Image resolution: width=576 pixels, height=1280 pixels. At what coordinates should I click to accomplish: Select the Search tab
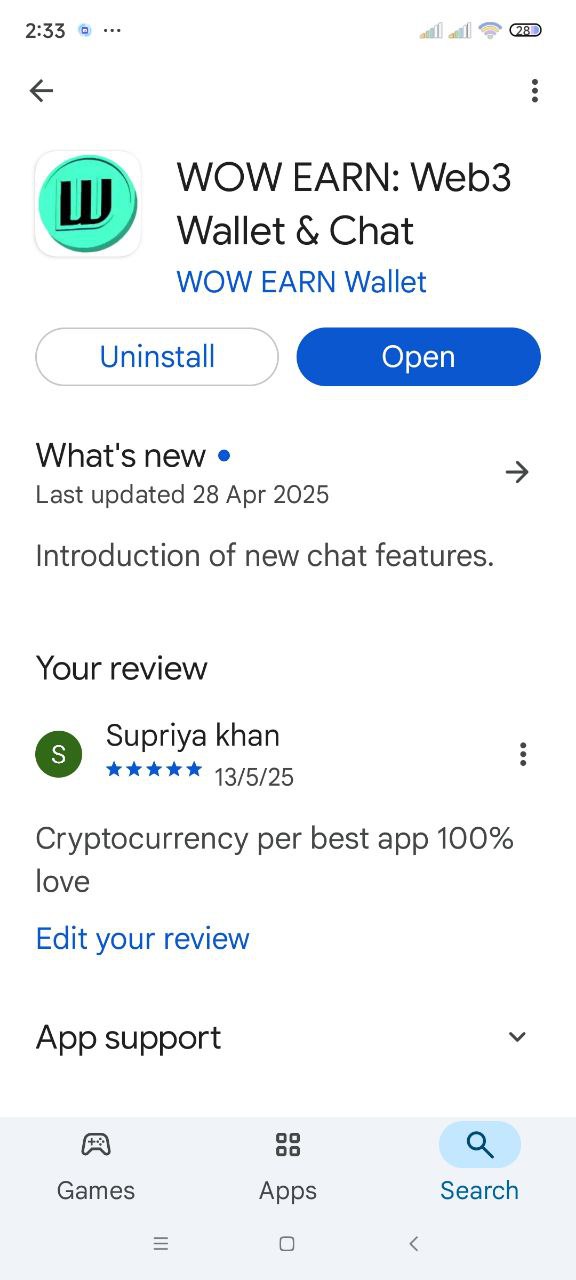[480, 1165]
